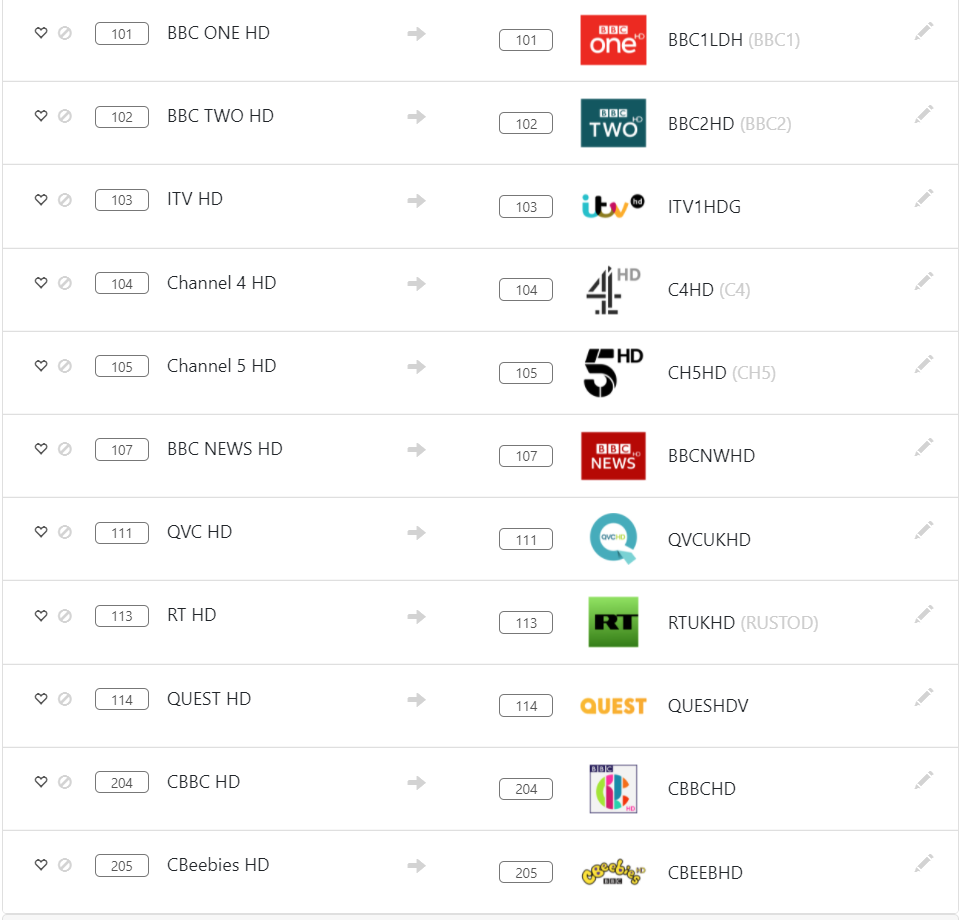Favorite BBC NEWS HD with the heart
The width and height of the screenshot is (965, 920).
[41, 449]
